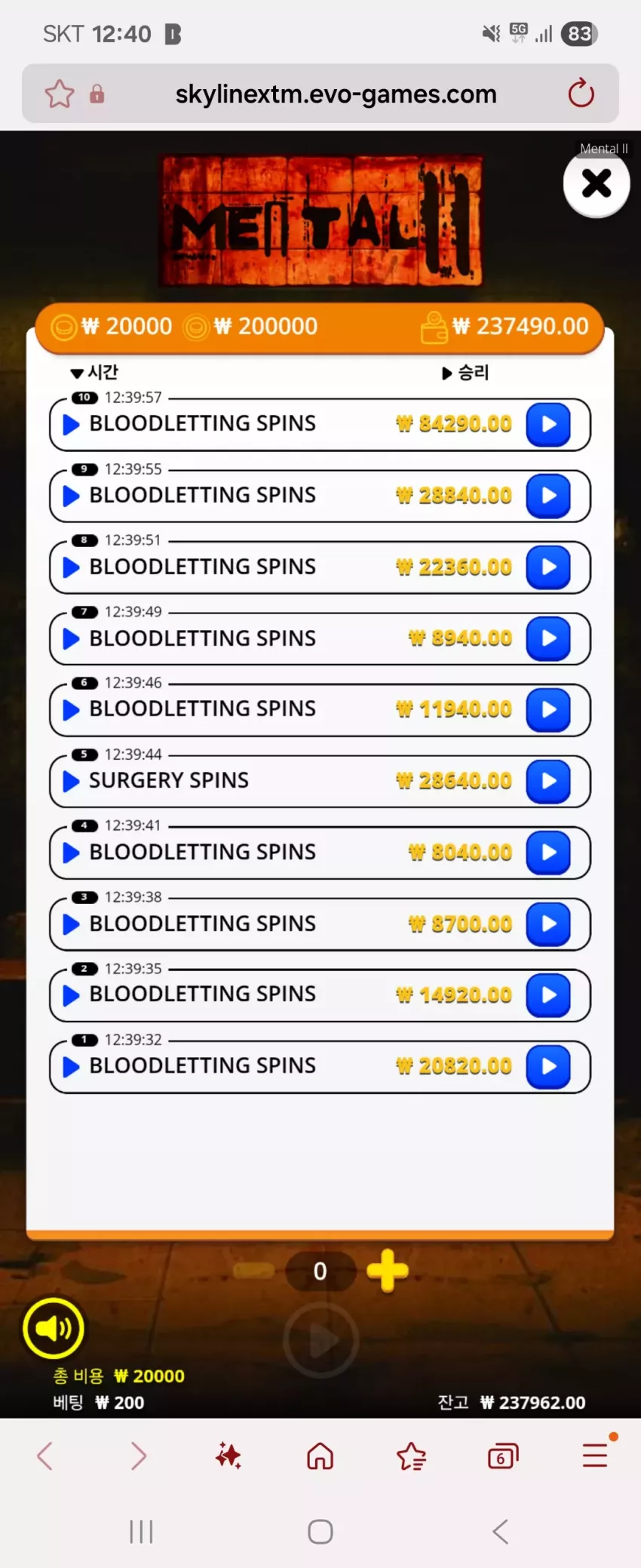Replay the 12:39:41 spin worth ₩8040.00

[x=548, y=853]
